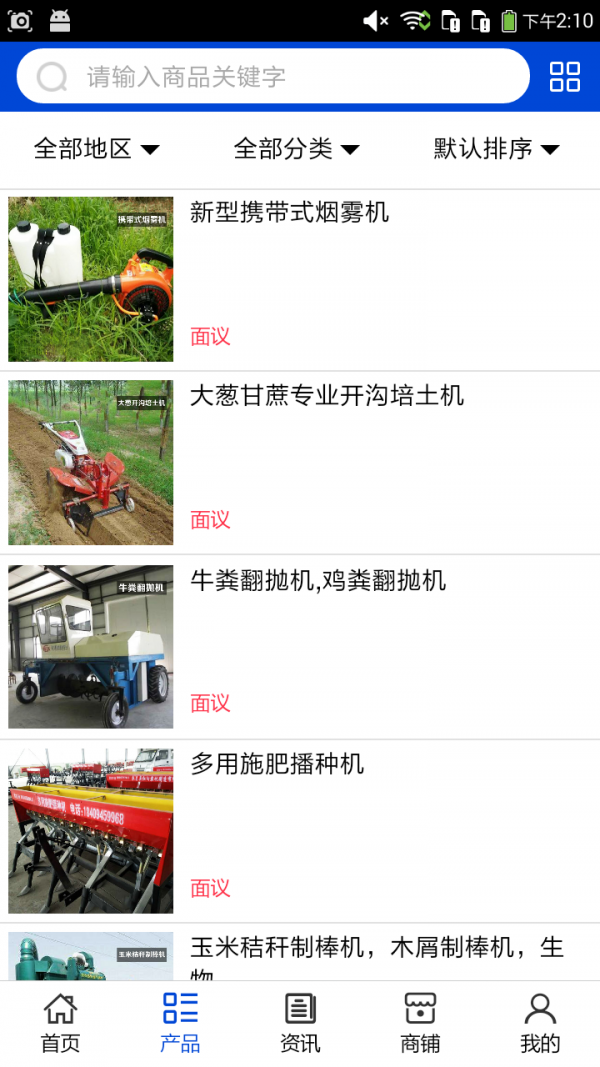Switch to the 商铺 shops tab
The image size is (600, 1067).
[420, 1023]
